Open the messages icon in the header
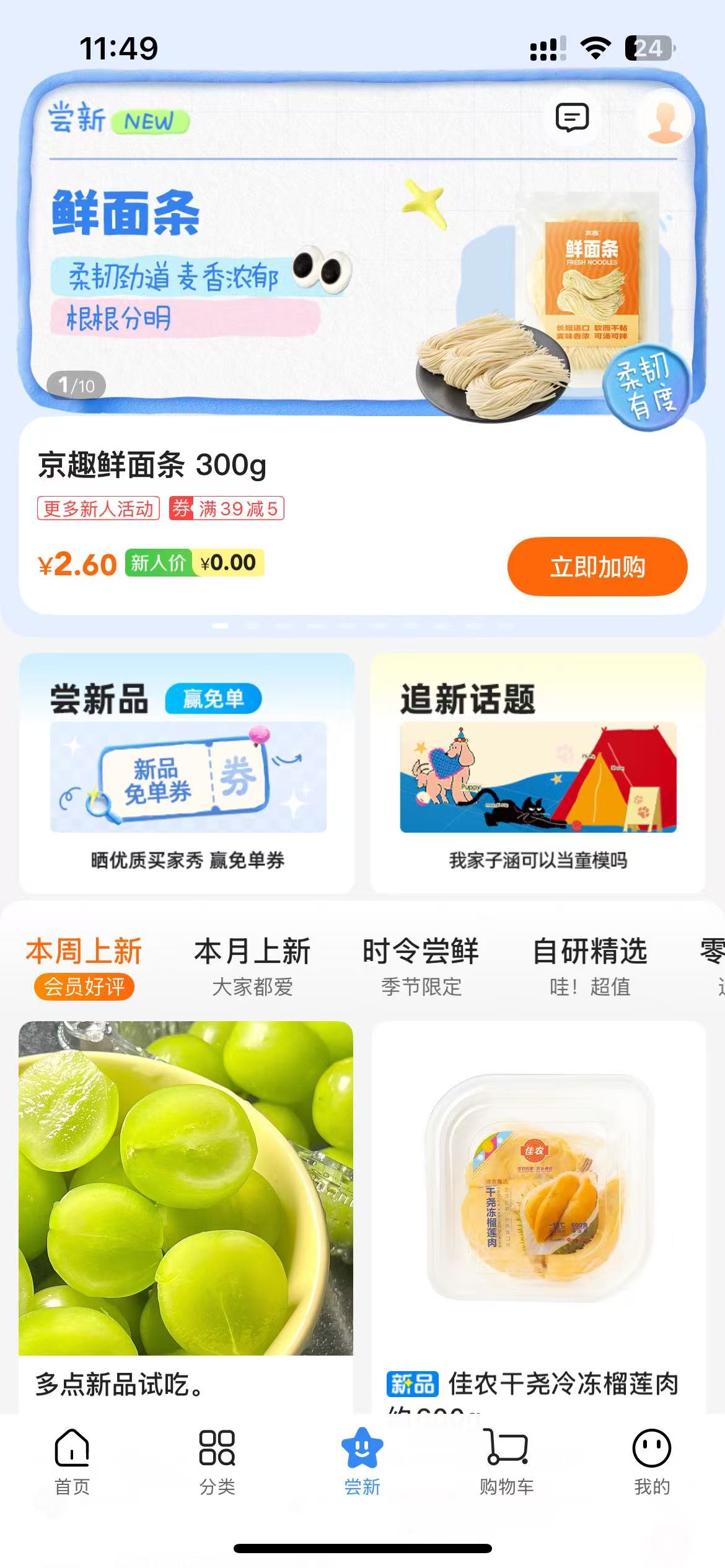 (571, 117)
